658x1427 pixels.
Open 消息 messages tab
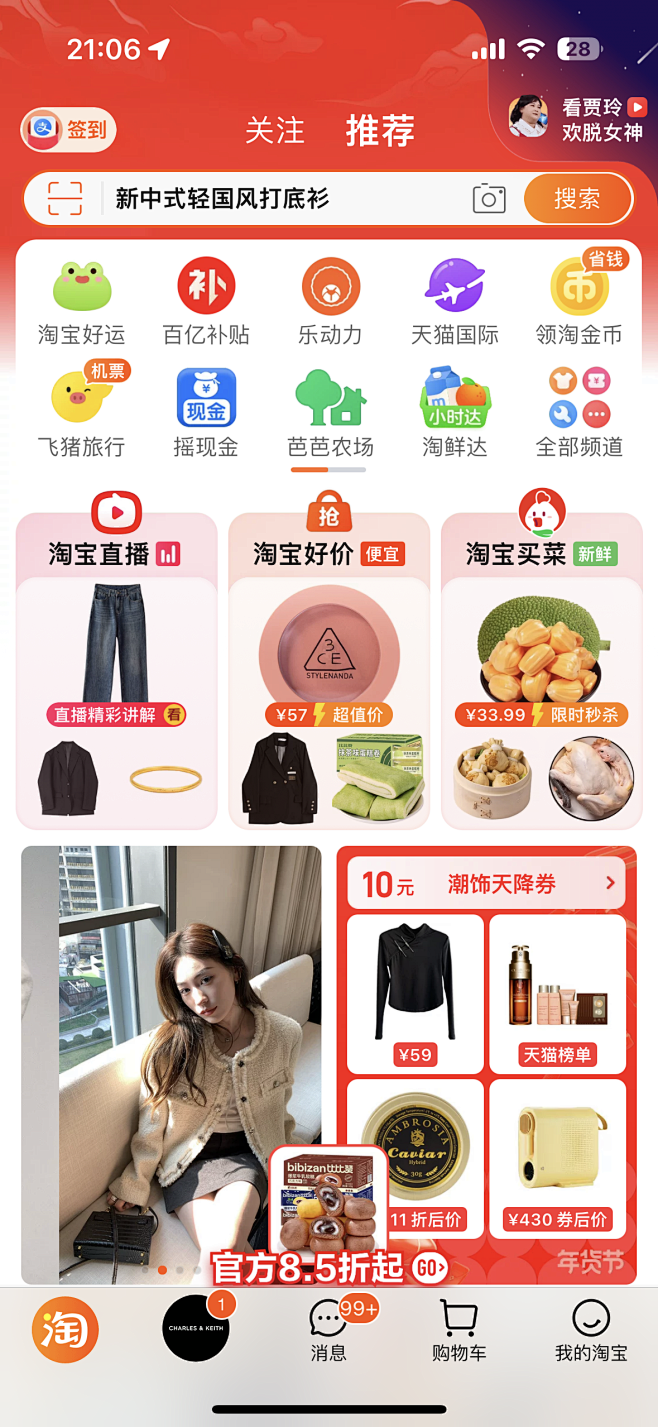328,1331
